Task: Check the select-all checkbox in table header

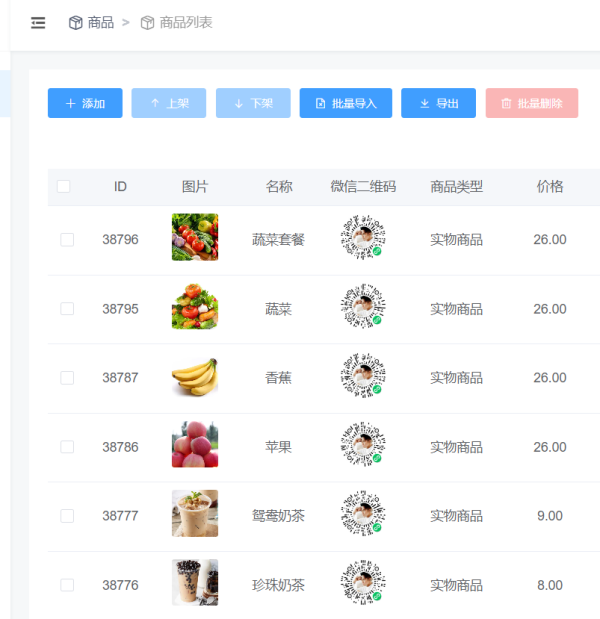Action: click(64, 186)
